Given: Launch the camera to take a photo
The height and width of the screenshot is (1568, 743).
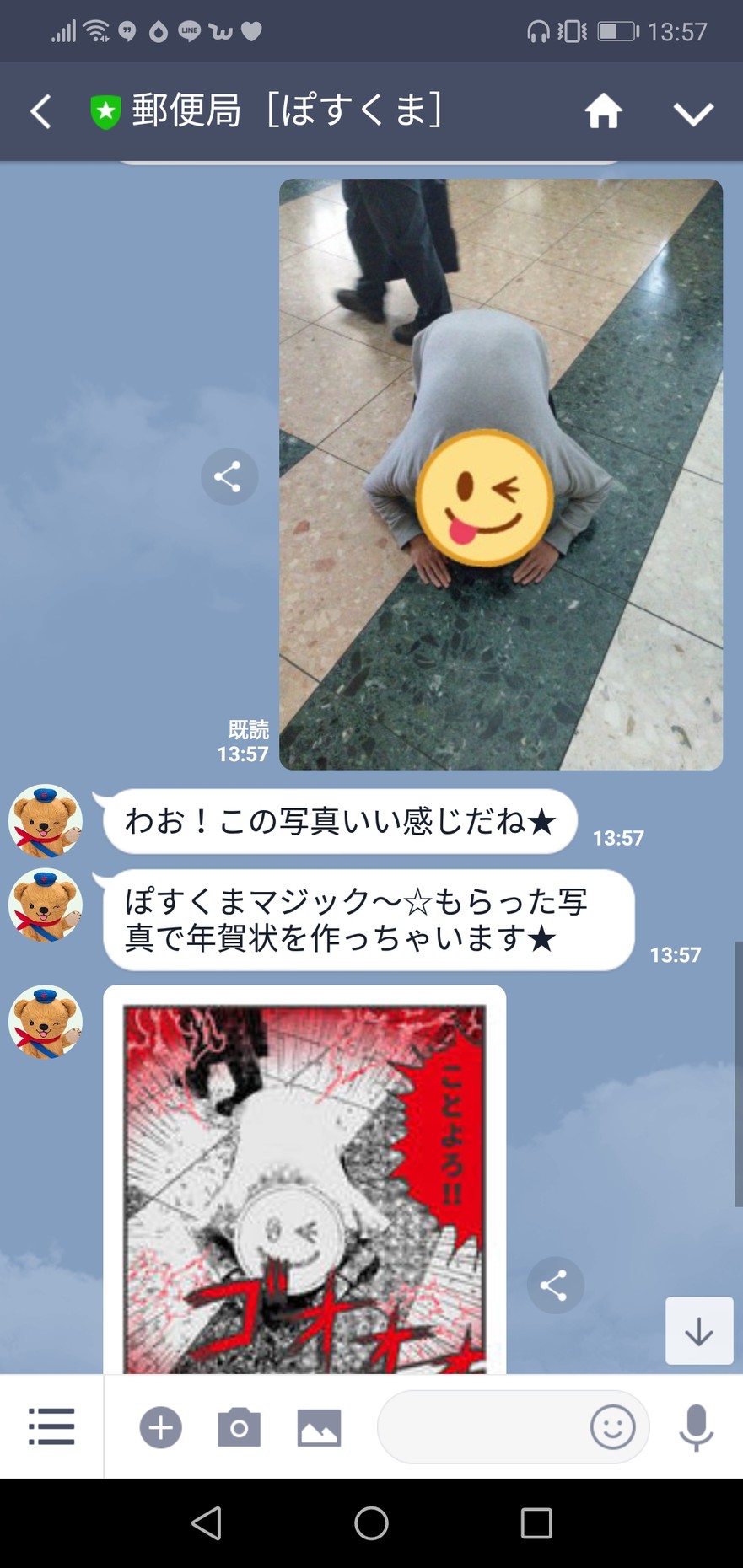Looking at the screenshot, I should click(239, 1427).
